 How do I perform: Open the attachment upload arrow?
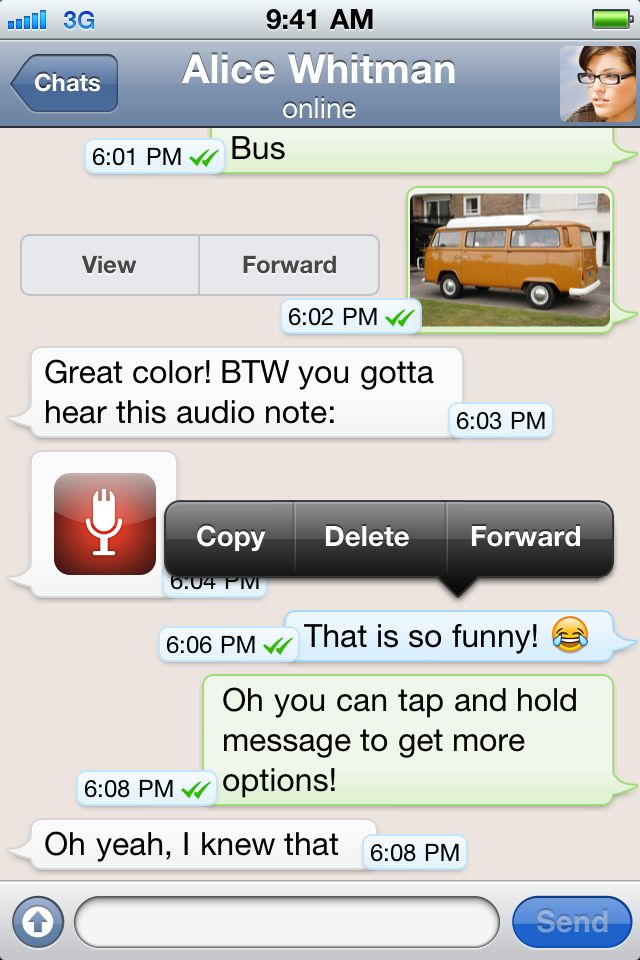tap(38, 921)
